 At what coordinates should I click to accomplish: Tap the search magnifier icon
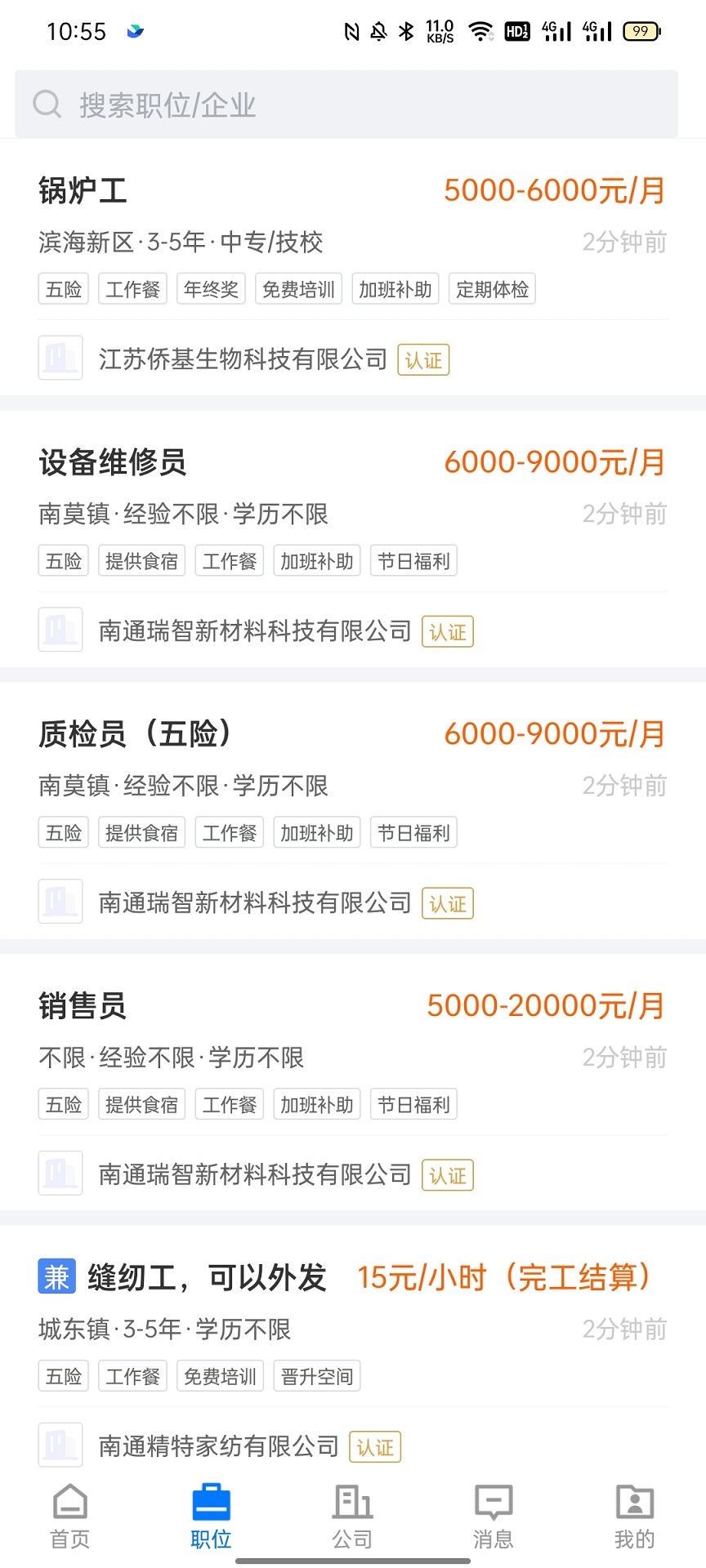[47, 105]
